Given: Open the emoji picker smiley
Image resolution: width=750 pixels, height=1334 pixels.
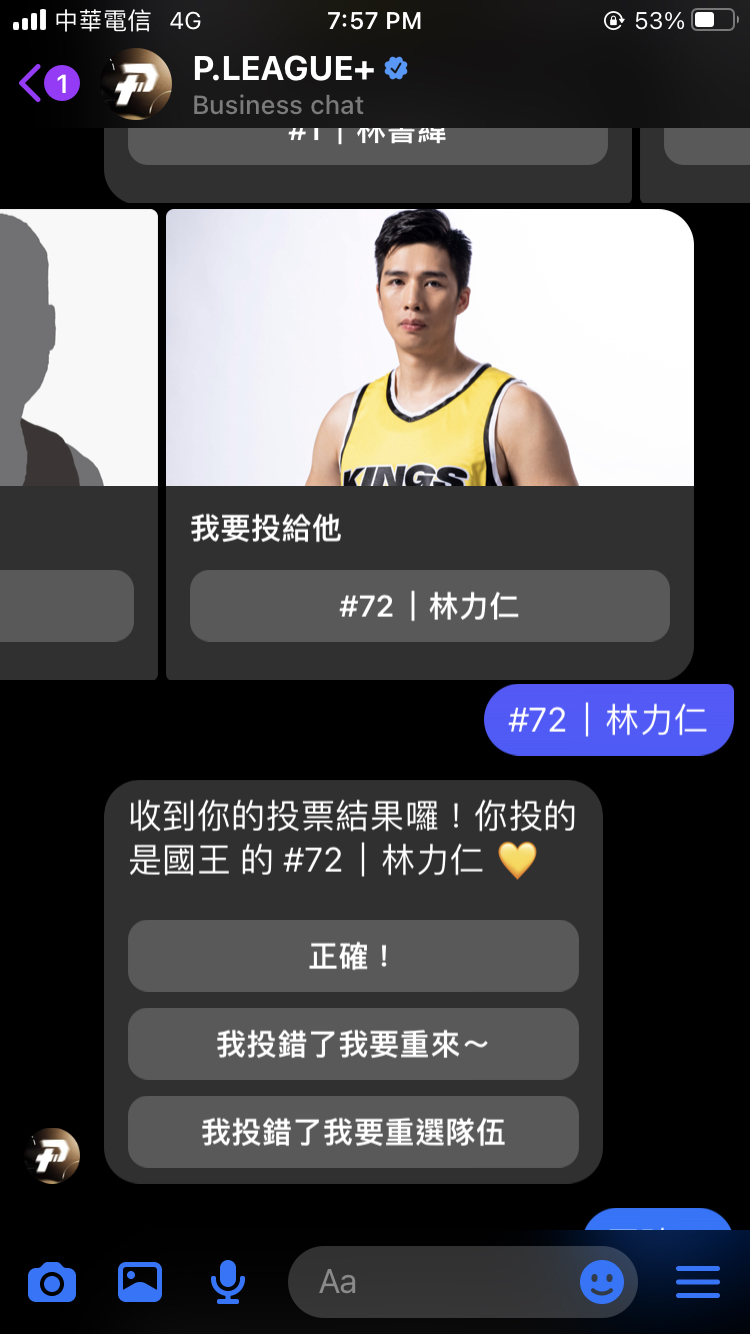Looking at the screenshot, I should (601, 1282).
